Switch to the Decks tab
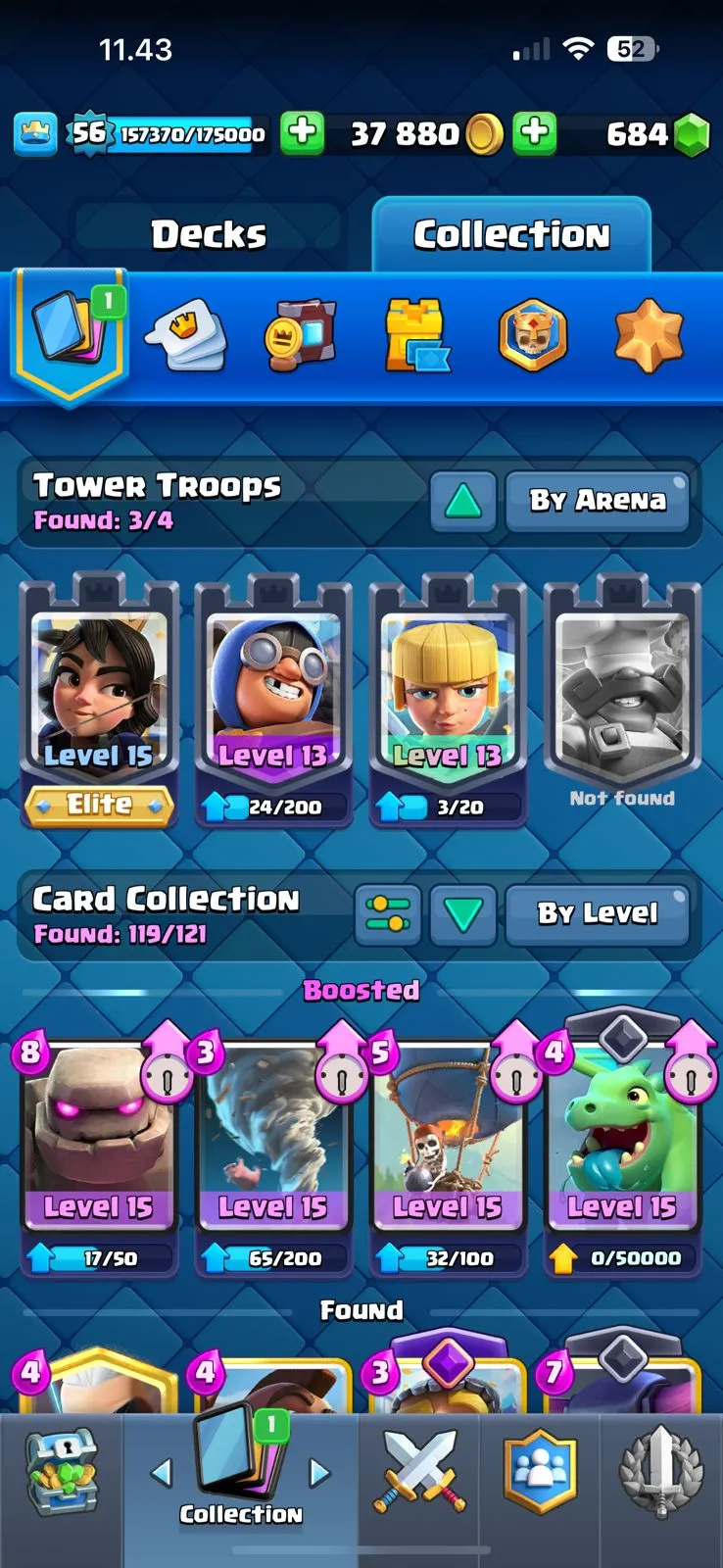 [209, 234]
